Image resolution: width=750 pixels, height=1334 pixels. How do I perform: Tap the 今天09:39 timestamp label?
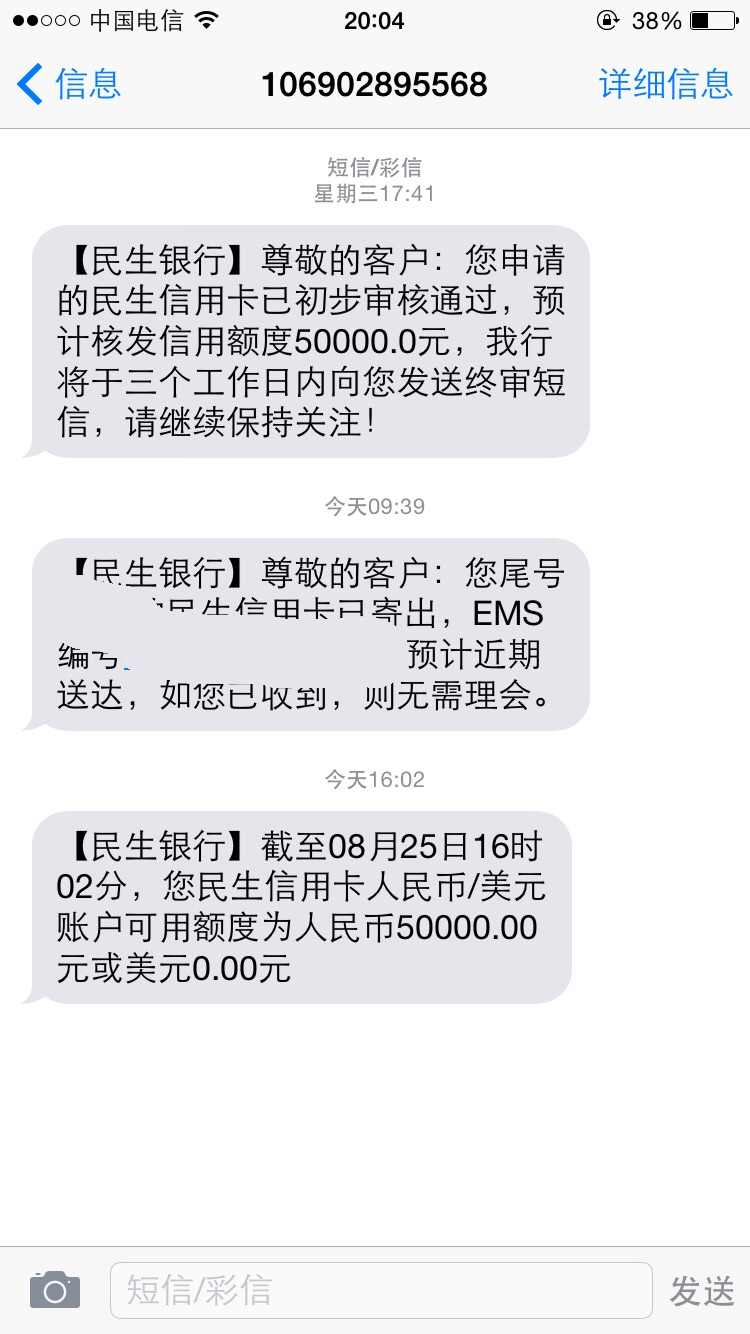pyautogui.click(x=375, y=505)
